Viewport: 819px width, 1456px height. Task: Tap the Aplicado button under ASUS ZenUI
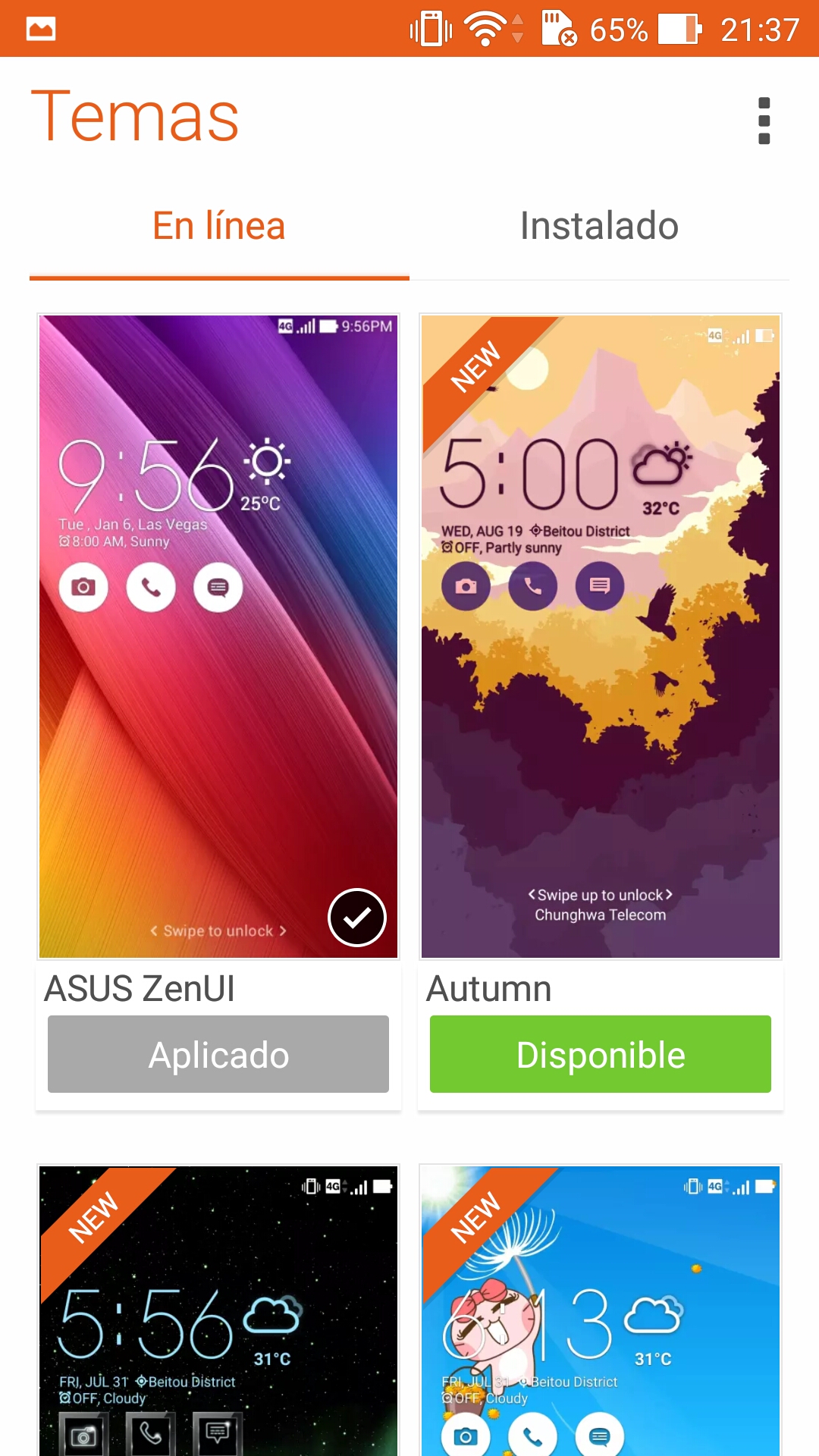pos(218,1054)
